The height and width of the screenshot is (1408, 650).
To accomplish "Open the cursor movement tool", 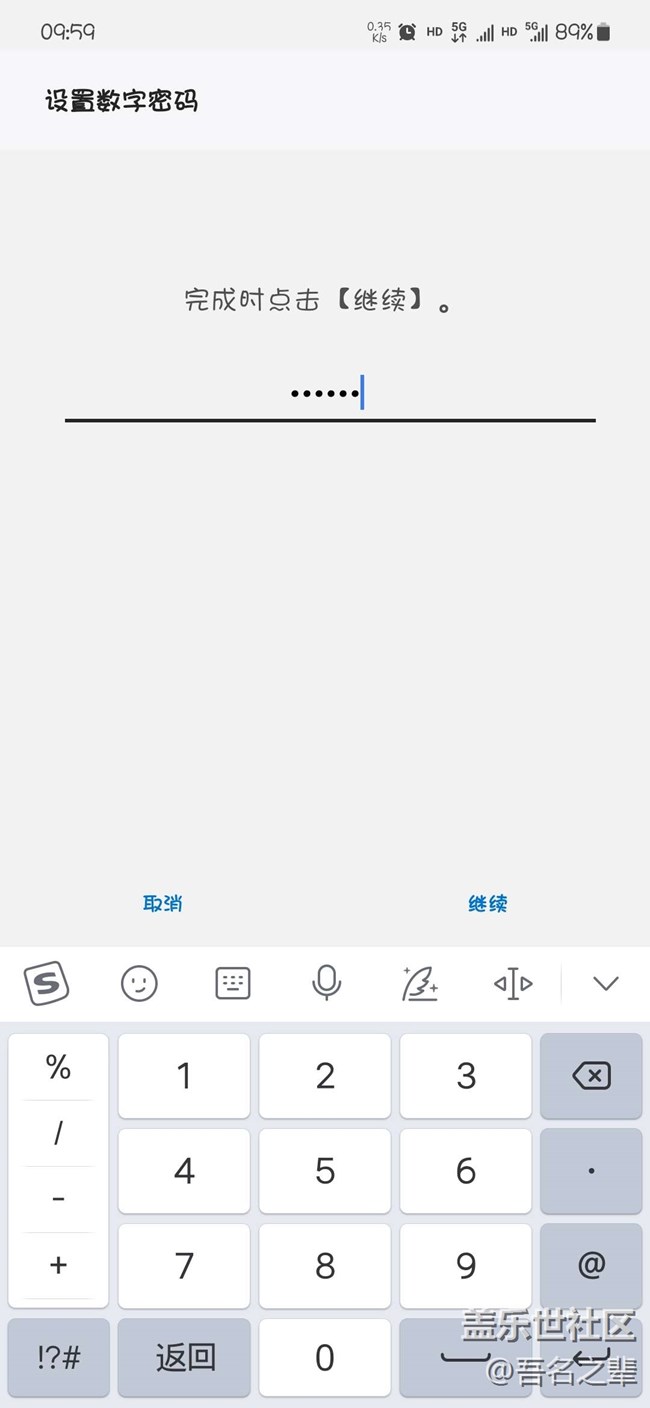I will [513, 984].
